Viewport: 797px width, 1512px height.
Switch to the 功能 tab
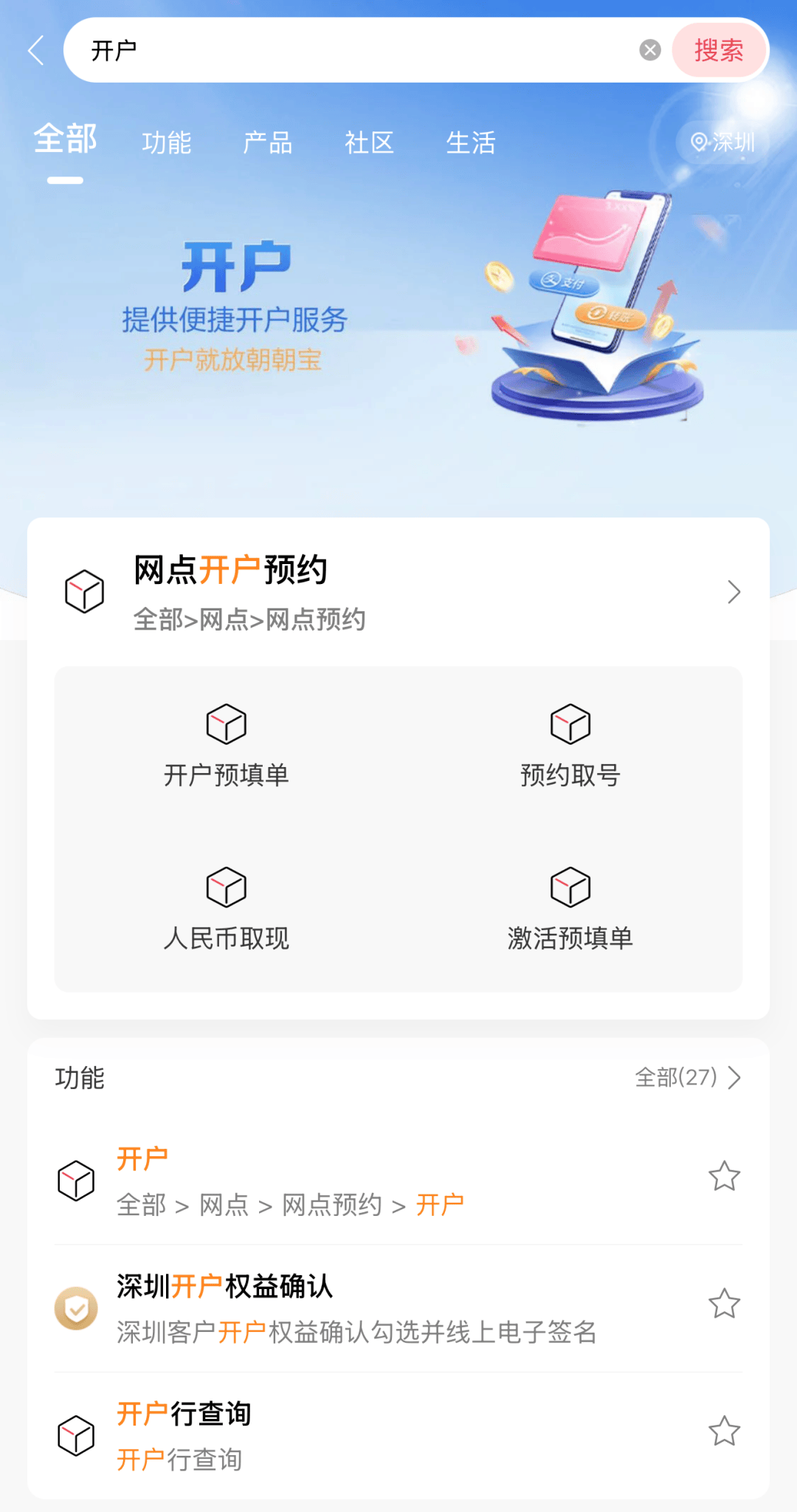click(167, 142)
